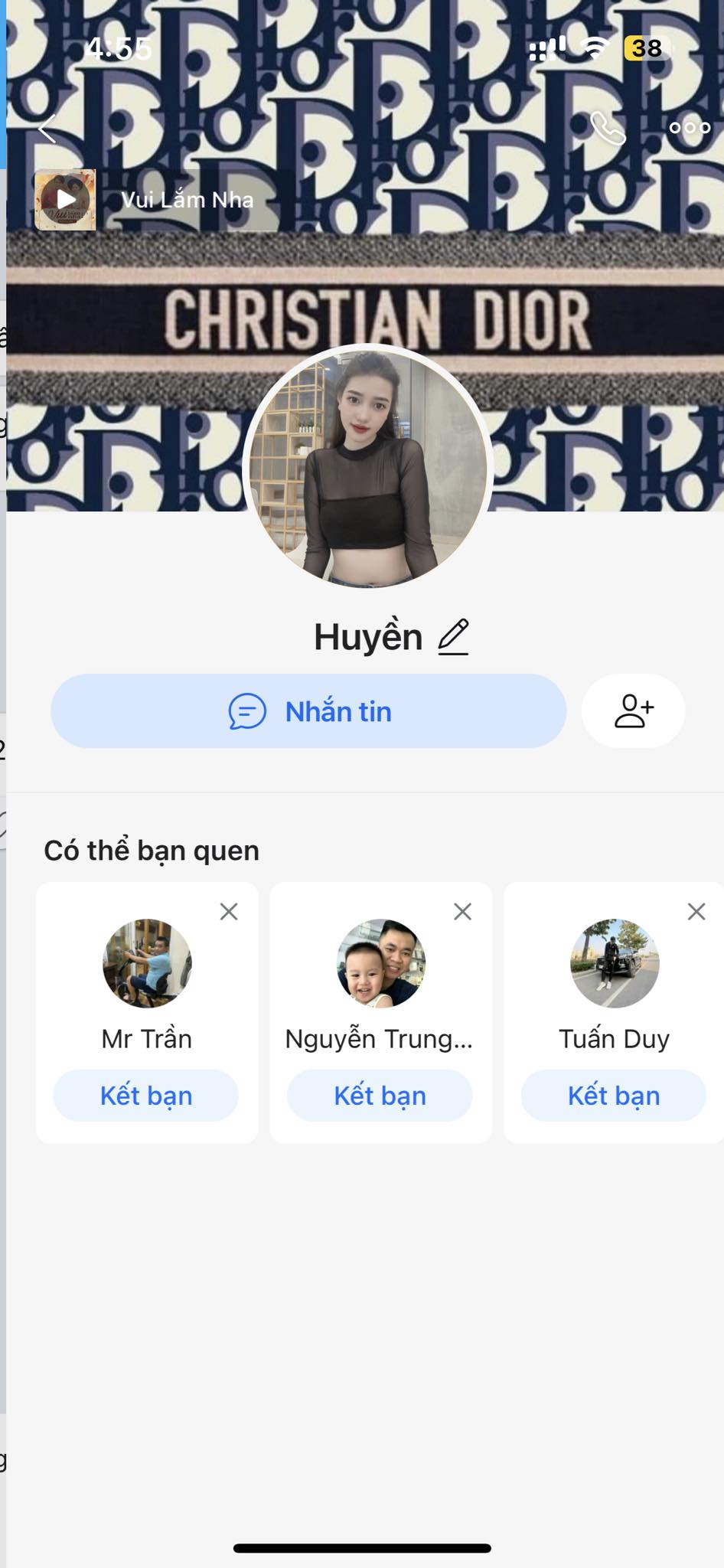Image resolution: width=724 pixels, height=1568 pixels.
Task: Remove the Nguyễn Trung suggestion card
Action: 462,911
